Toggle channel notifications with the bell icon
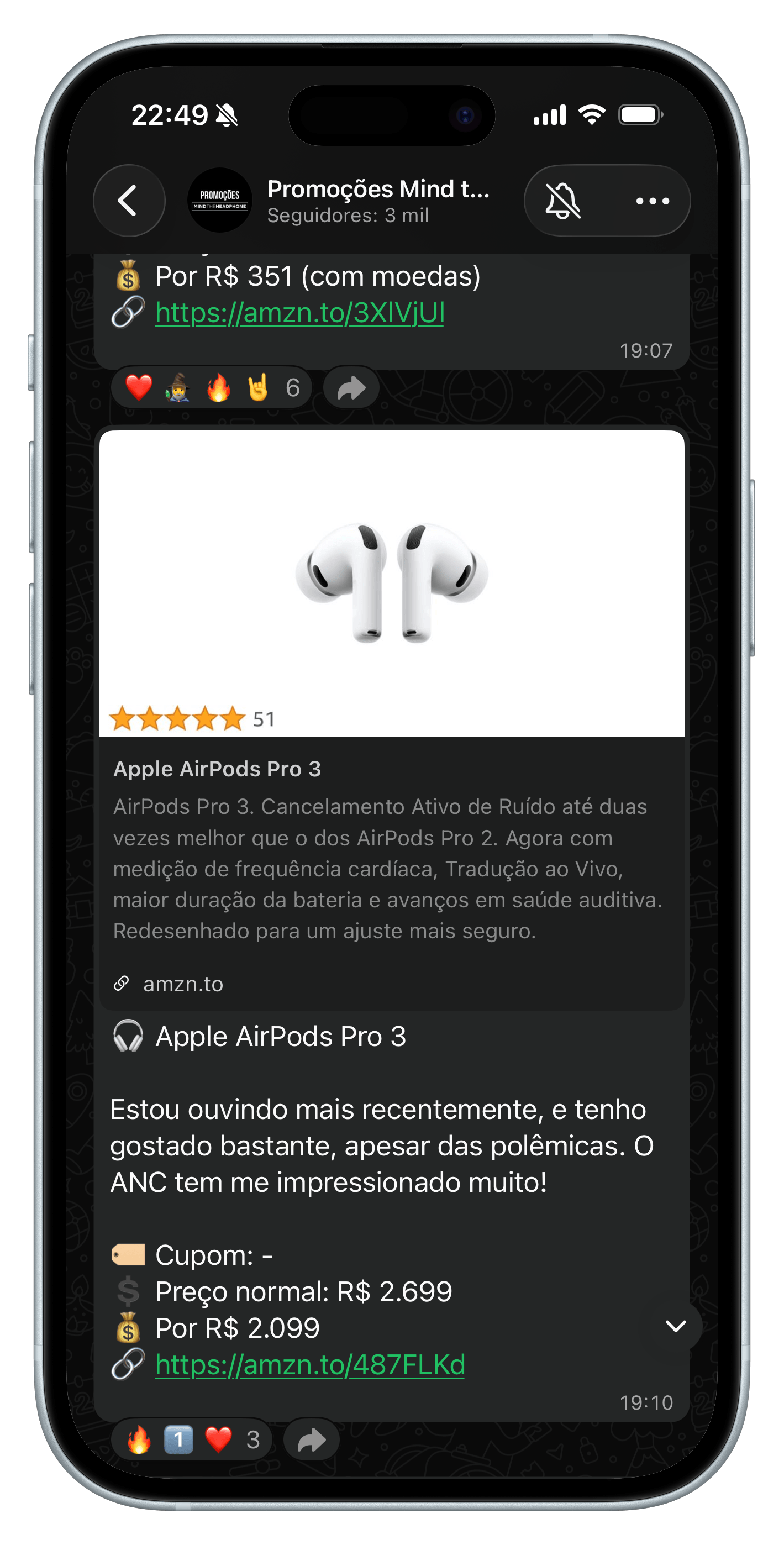The width and height of the screenshot is (784, 1545). 562,201
